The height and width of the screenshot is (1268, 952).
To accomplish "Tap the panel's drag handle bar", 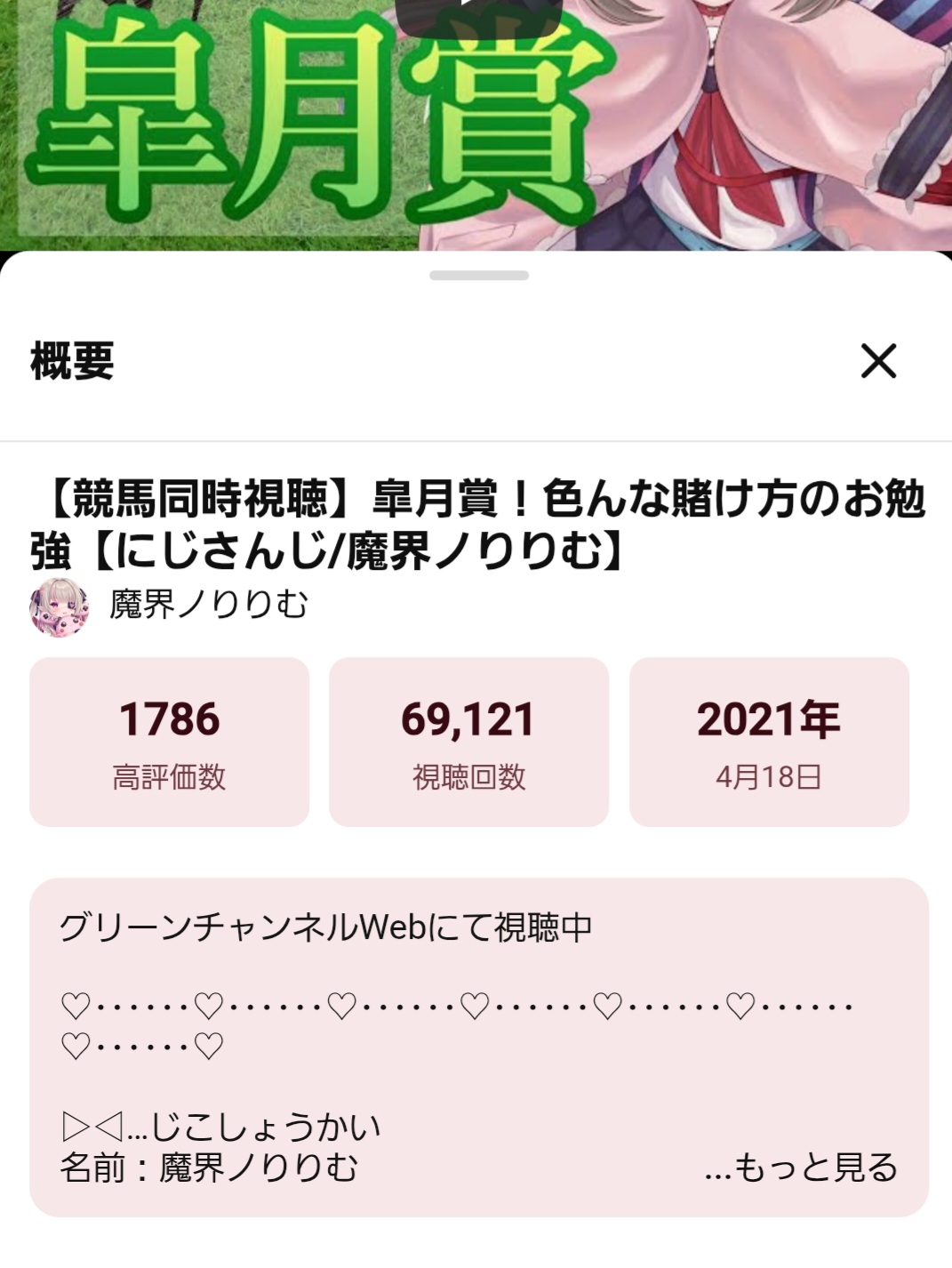I will [478, 276].
